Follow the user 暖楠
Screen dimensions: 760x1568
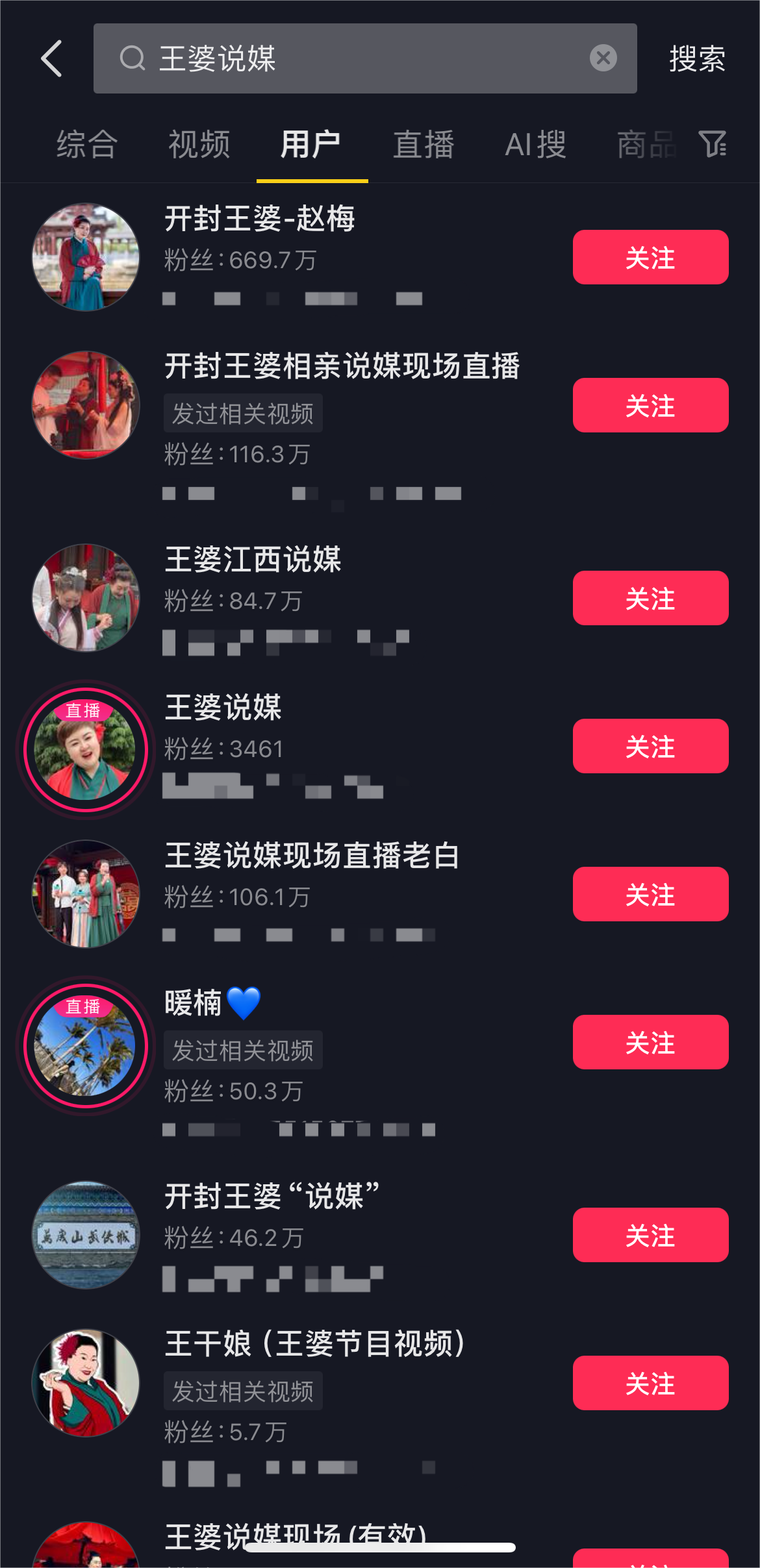pyautogui.click(x=650, y=1042)
